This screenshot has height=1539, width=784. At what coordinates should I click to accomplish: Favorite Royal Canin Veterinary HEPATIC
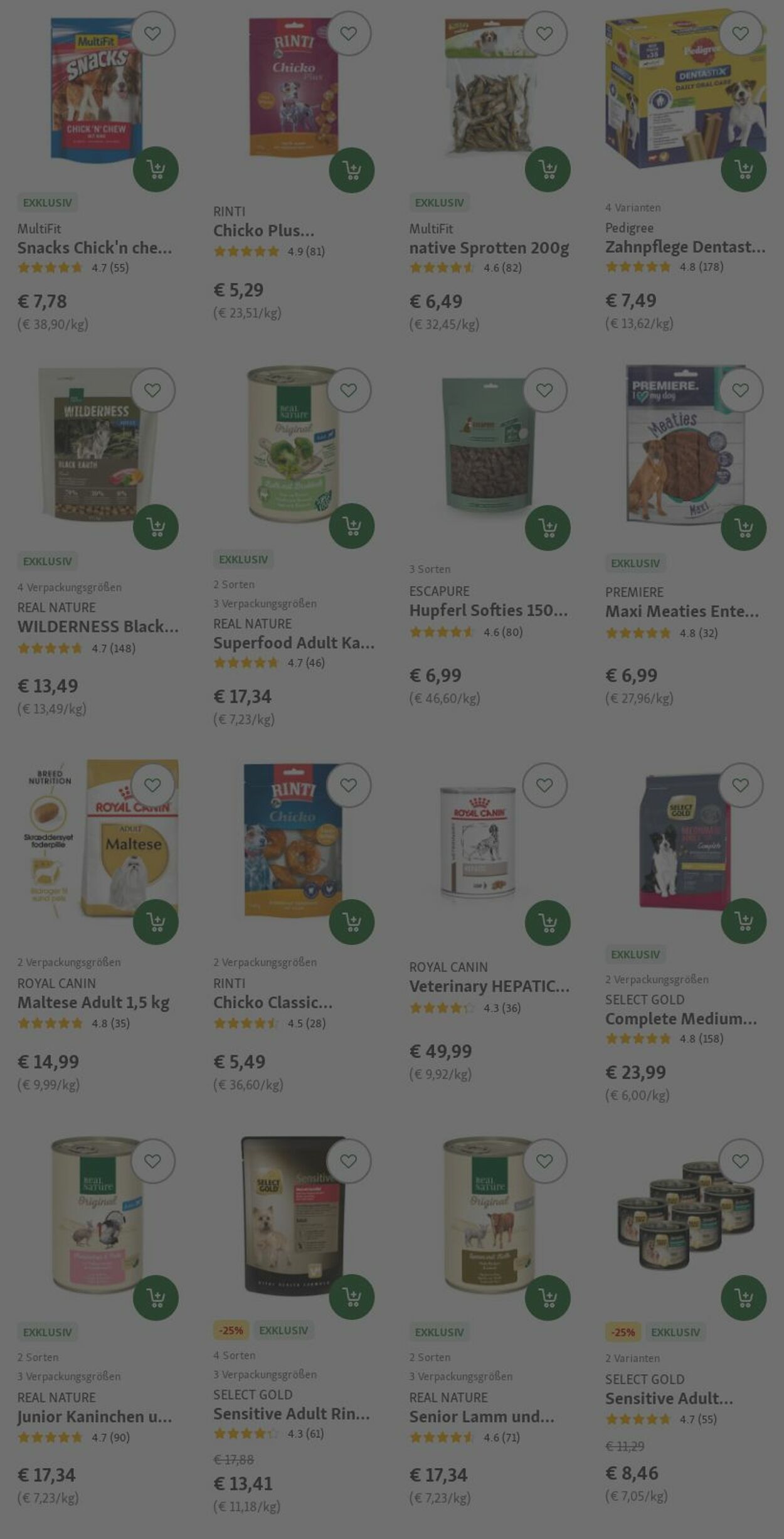tap(544, 785)
